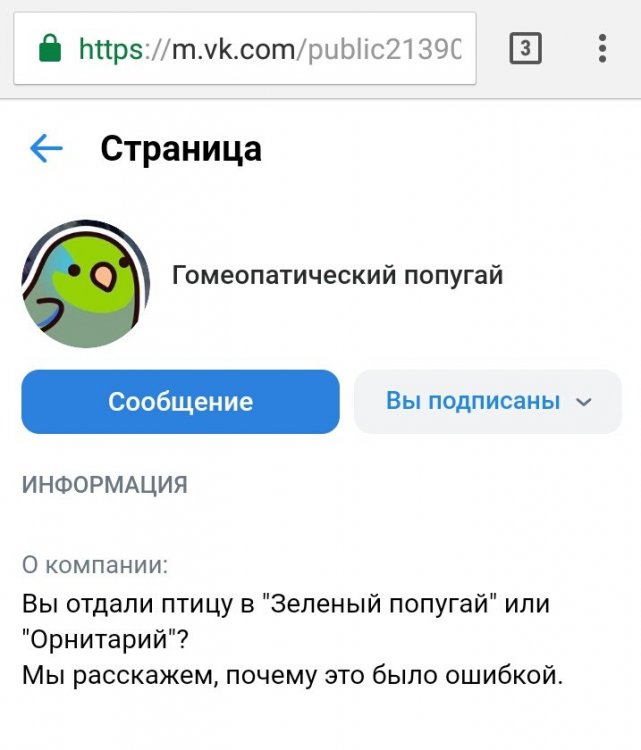Open the browser tab switcher
The height and width of the screenshot is (750, 641).
click(526, 48)
